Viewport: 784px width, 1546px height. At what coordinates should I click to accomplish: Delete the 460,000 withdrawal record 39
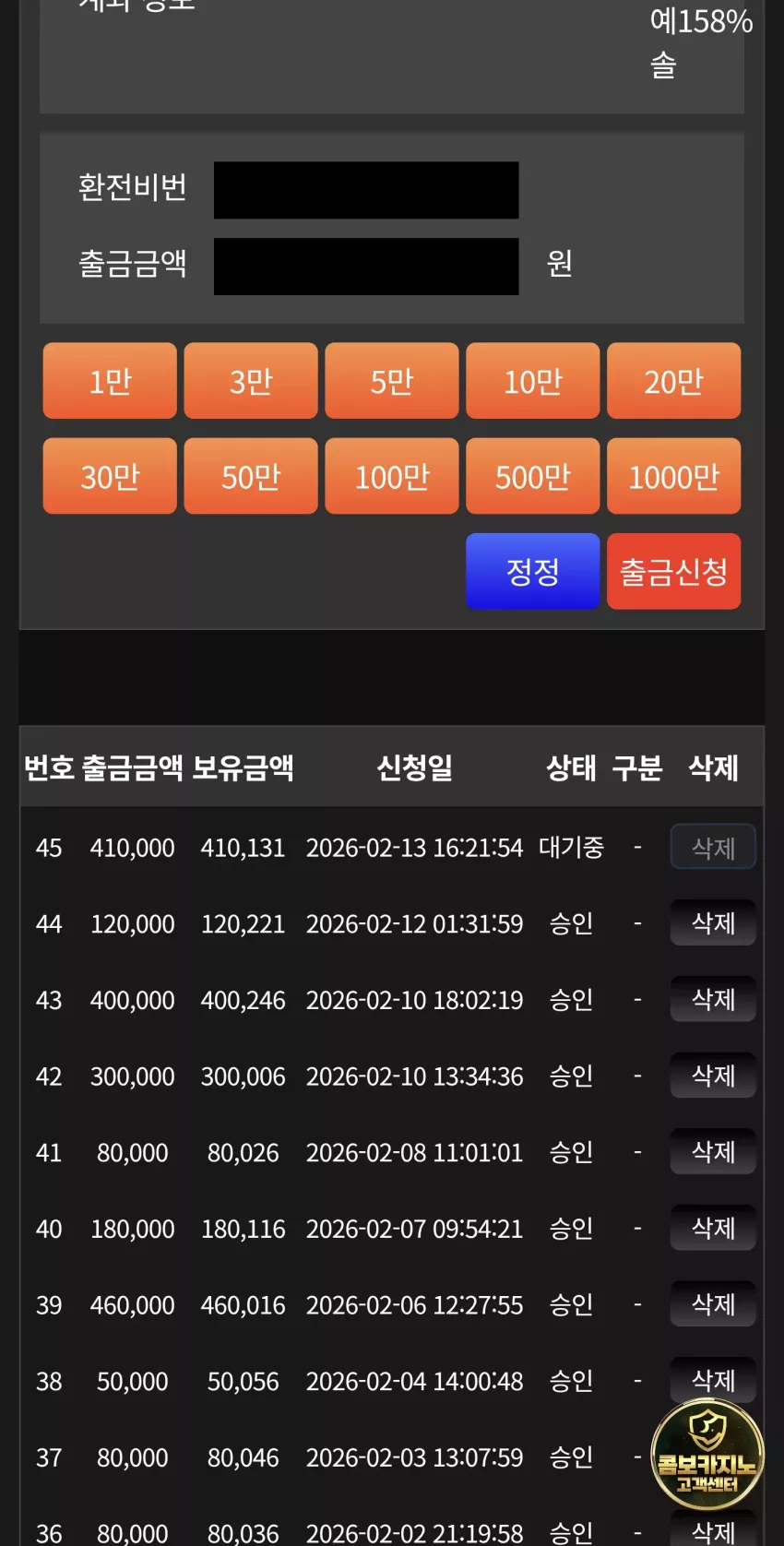713,1304
